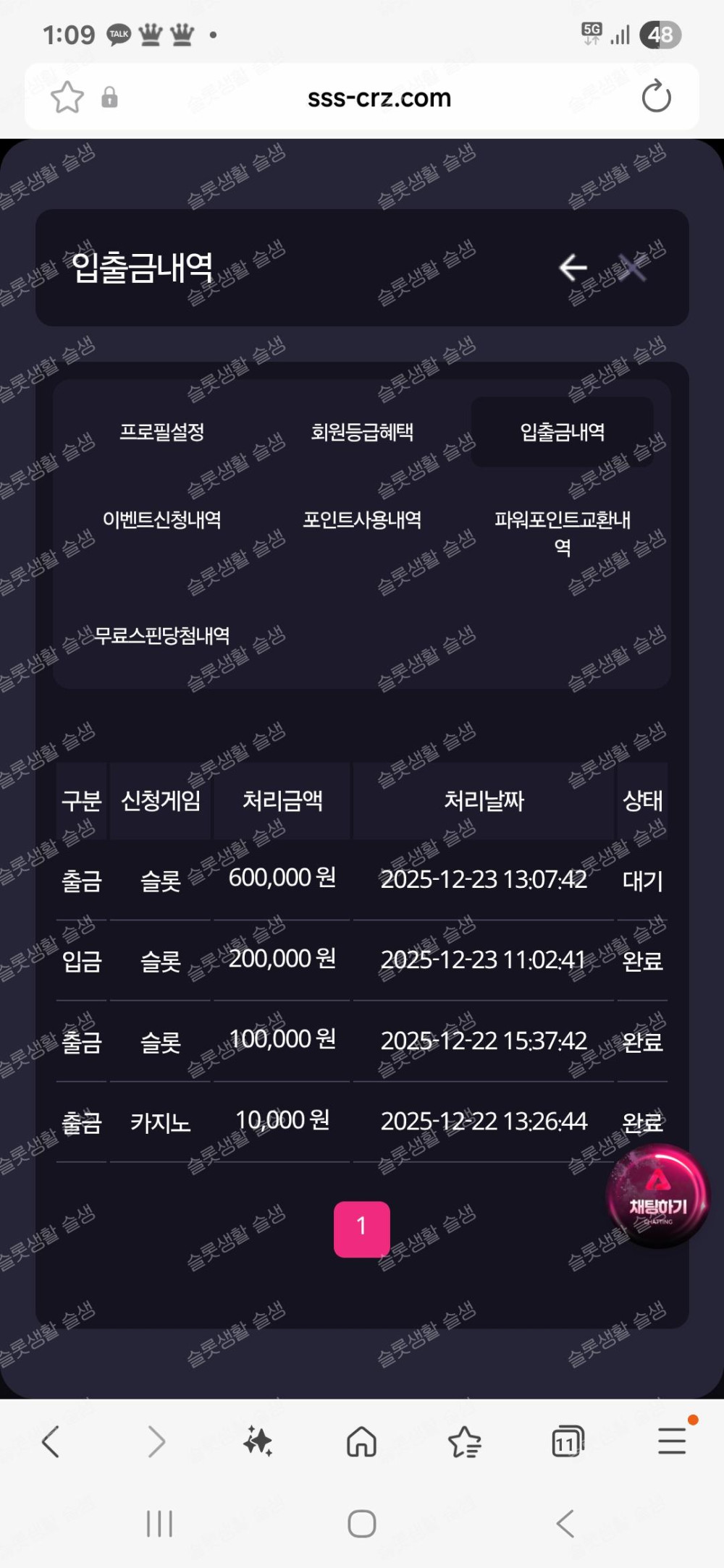The height and width of the screenshot is (1568, 724).
Task: Switch to 회원등급혜택 tab
Action: 362,432
